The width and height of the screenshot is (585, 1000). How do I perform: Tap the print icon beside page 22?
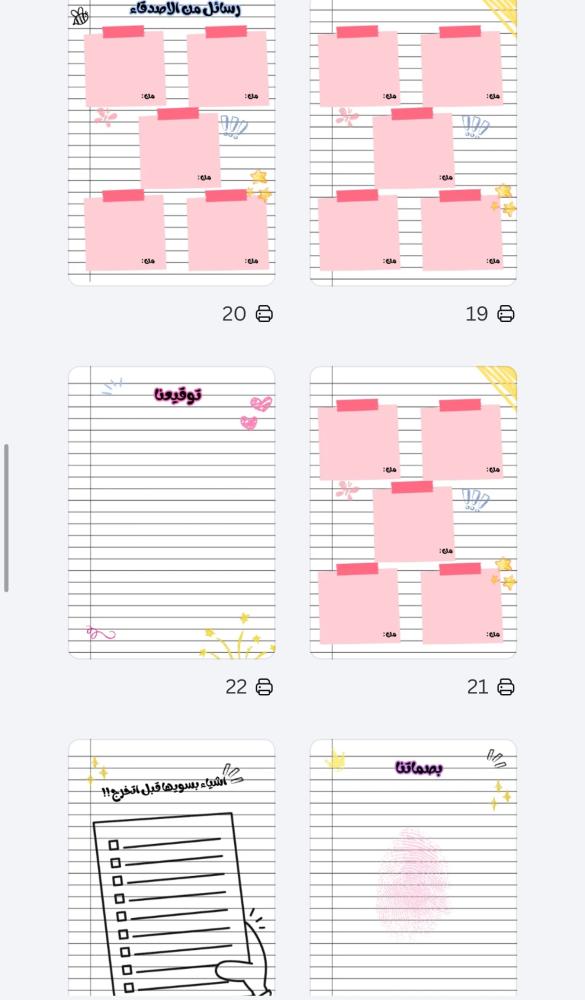tap(264, 687)
